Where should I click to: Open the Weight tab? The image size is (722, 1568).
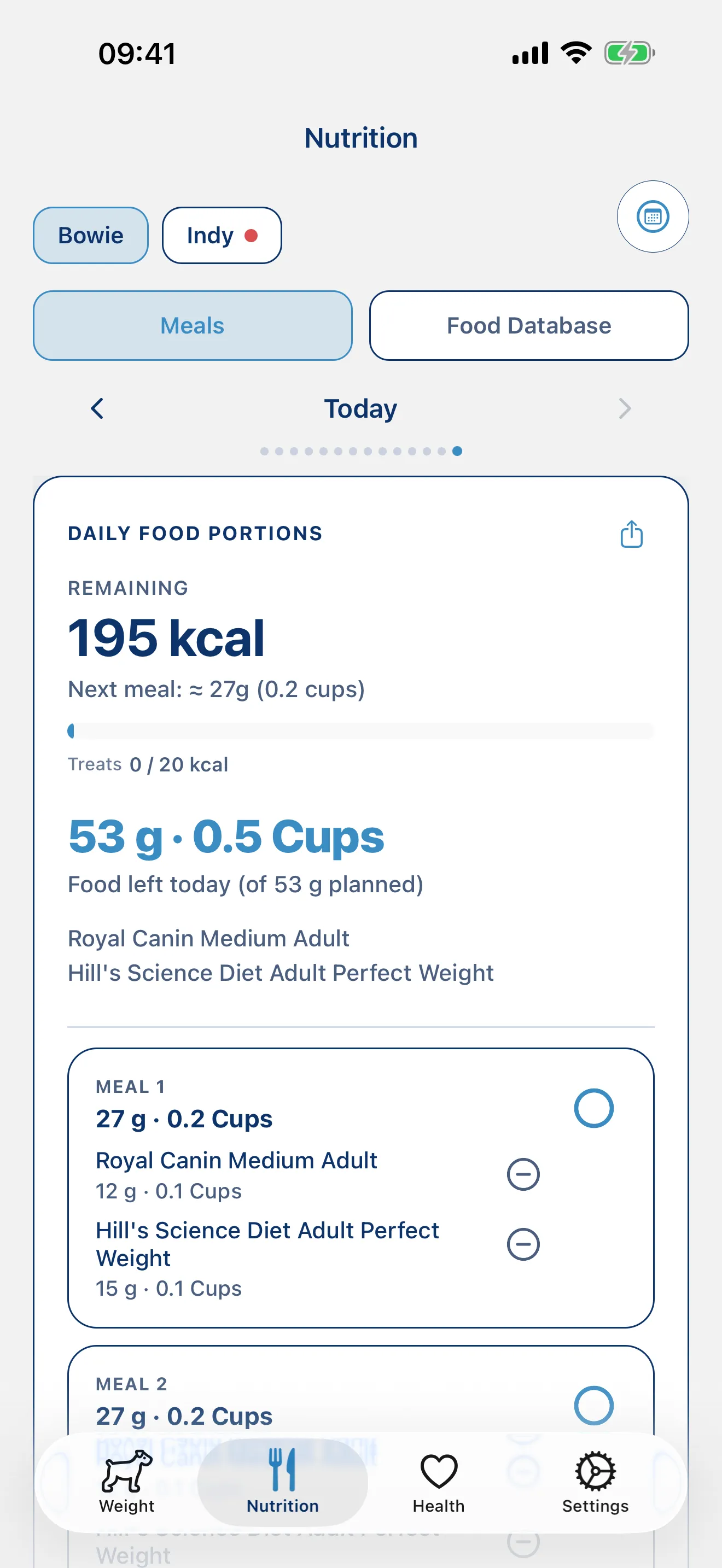[127, 1482]
